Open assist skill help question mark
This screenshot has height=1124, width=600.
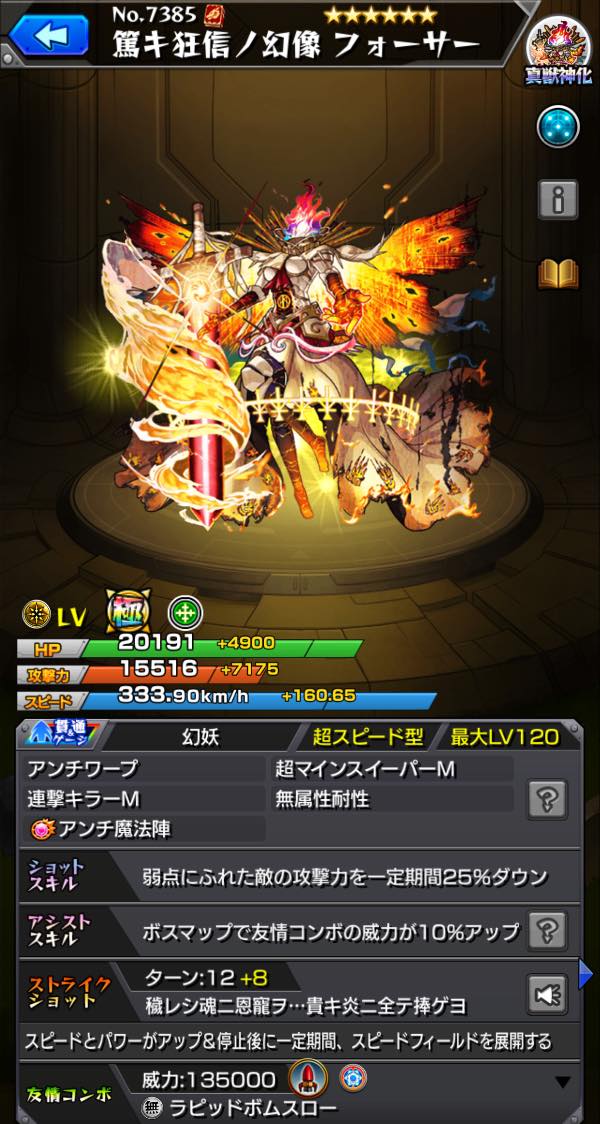(x=548, y=931)
